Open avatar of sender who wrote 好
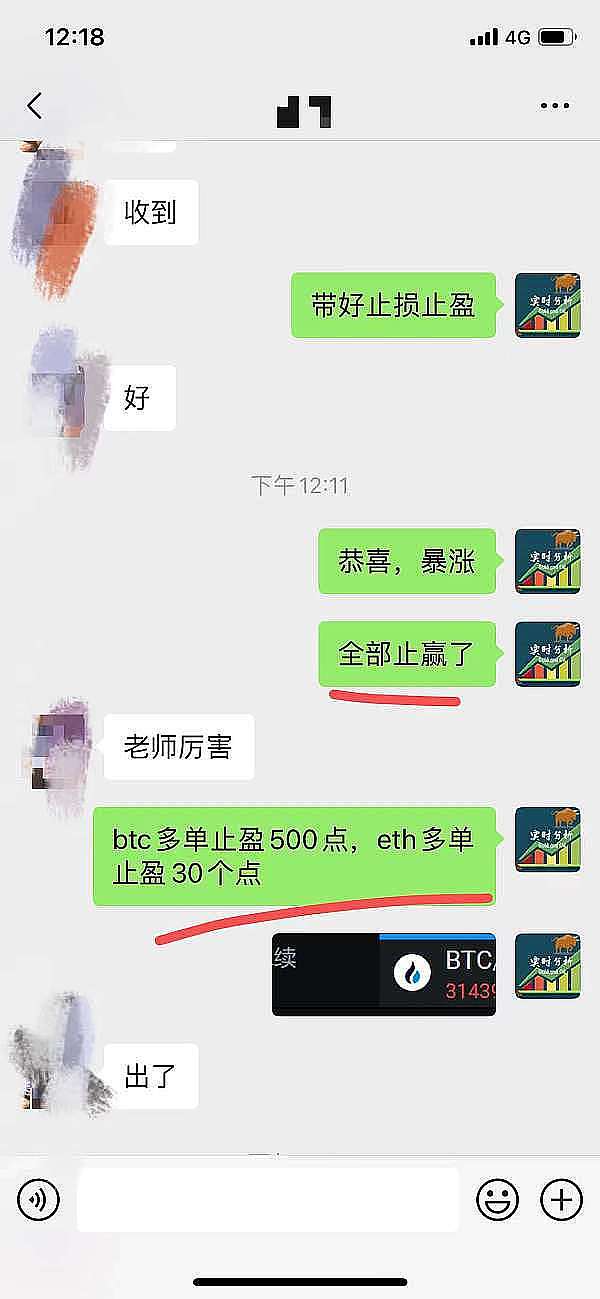 (62, 392)
